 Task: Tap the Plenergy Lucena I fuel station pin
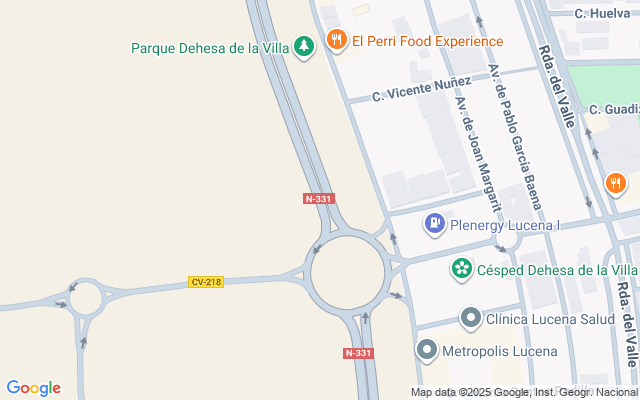click(435, 224)
